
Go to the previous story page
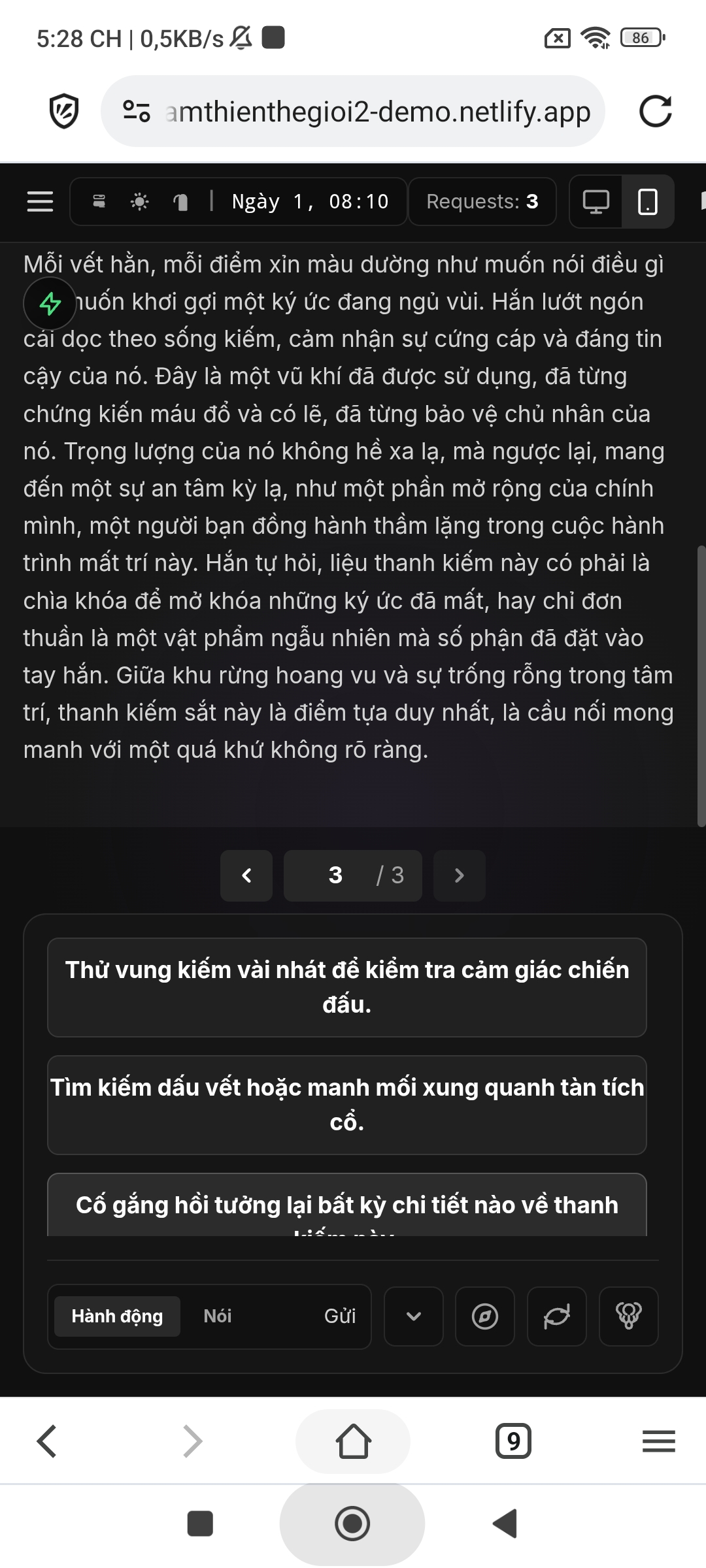coord(246,875)
